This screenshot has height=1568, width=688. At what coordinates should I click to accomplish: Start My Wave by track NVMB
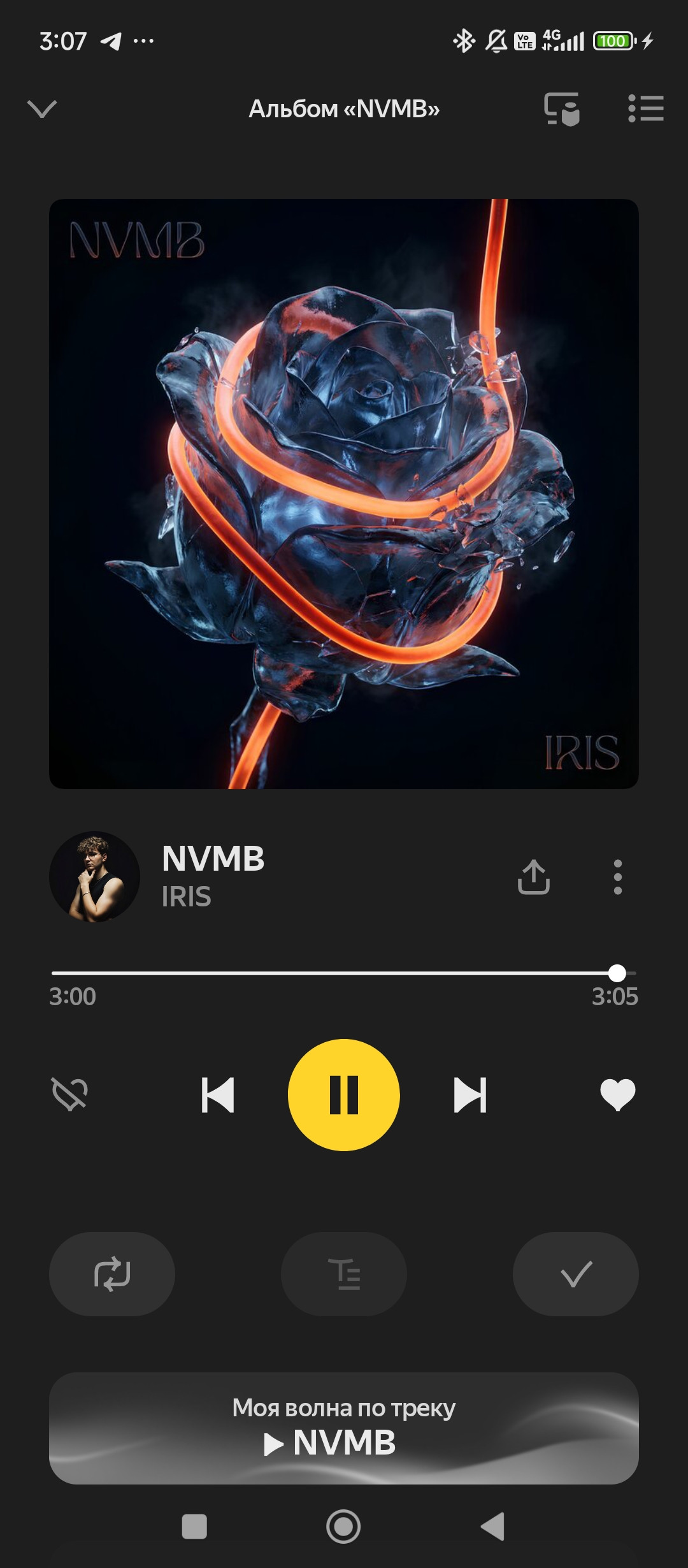coord(344,1428)
